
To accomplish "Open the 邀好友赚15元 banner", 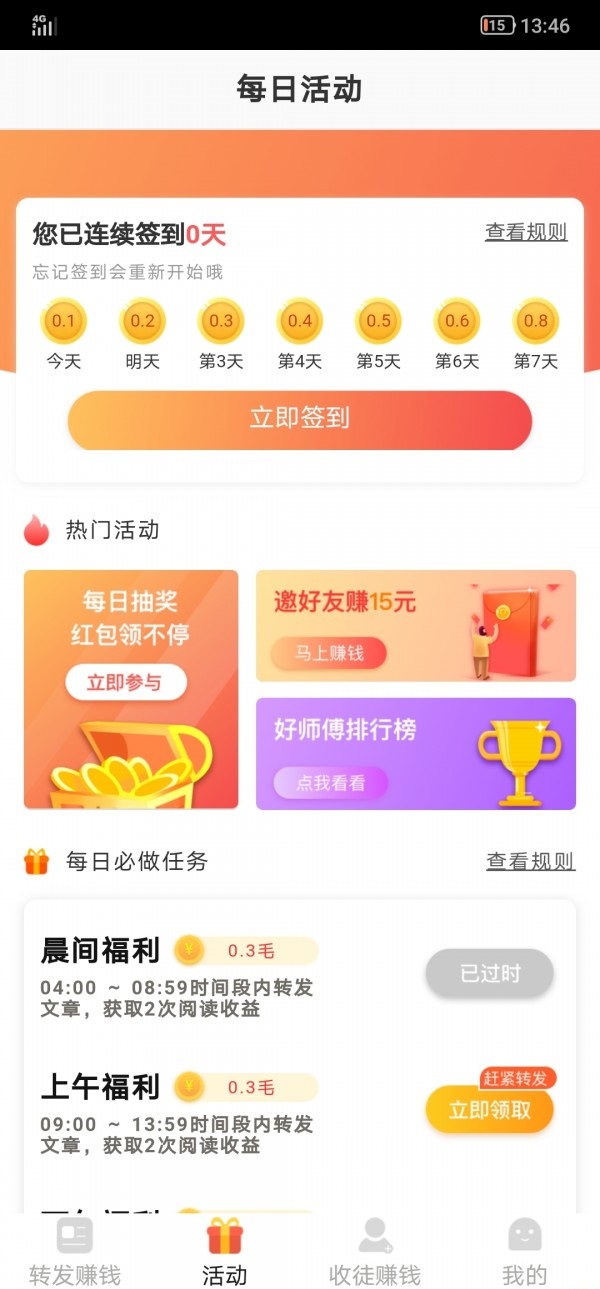I will click(x=415, y=625).
